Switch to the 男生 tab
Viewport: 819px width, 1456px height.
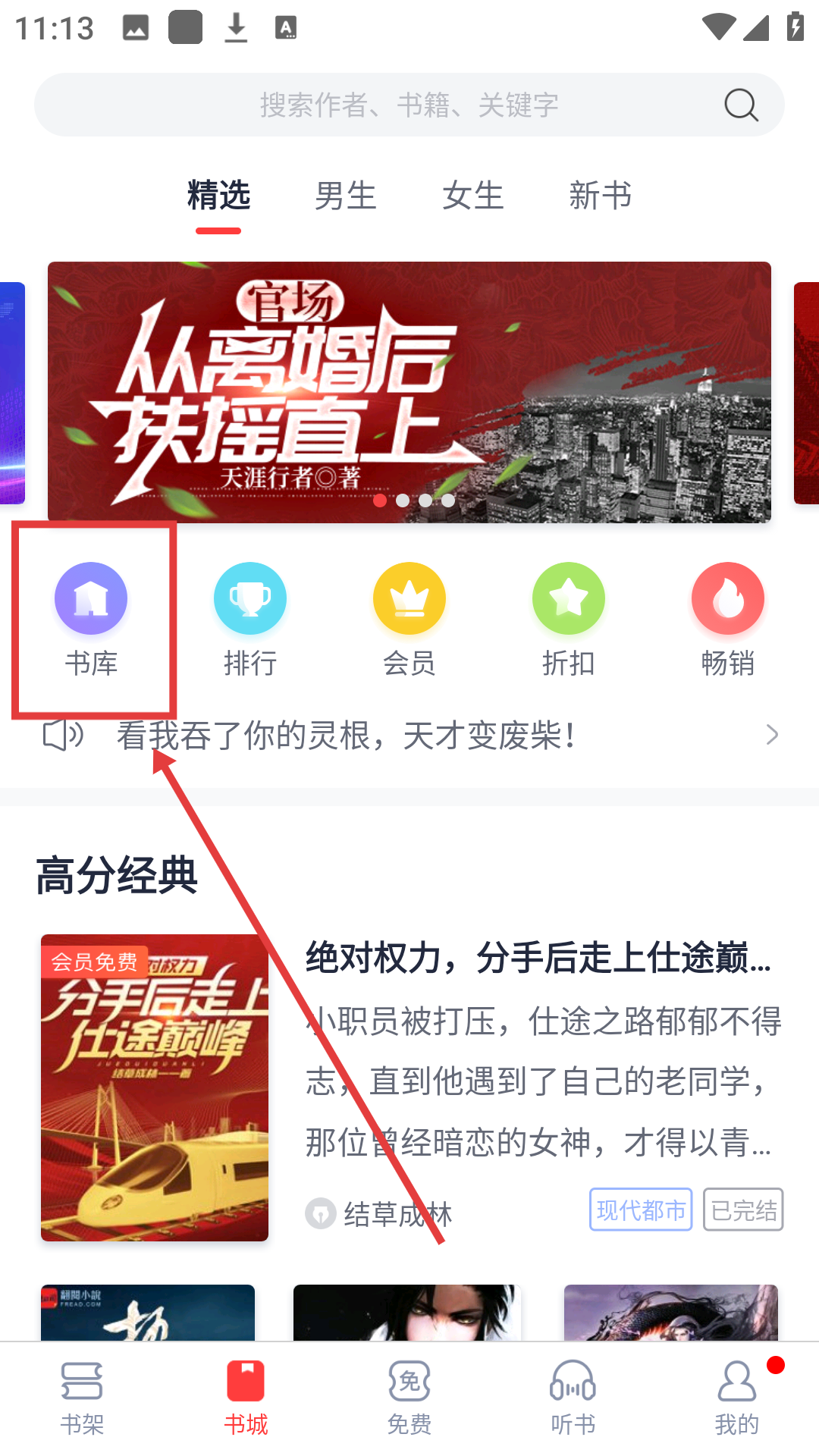click(346, 196)
